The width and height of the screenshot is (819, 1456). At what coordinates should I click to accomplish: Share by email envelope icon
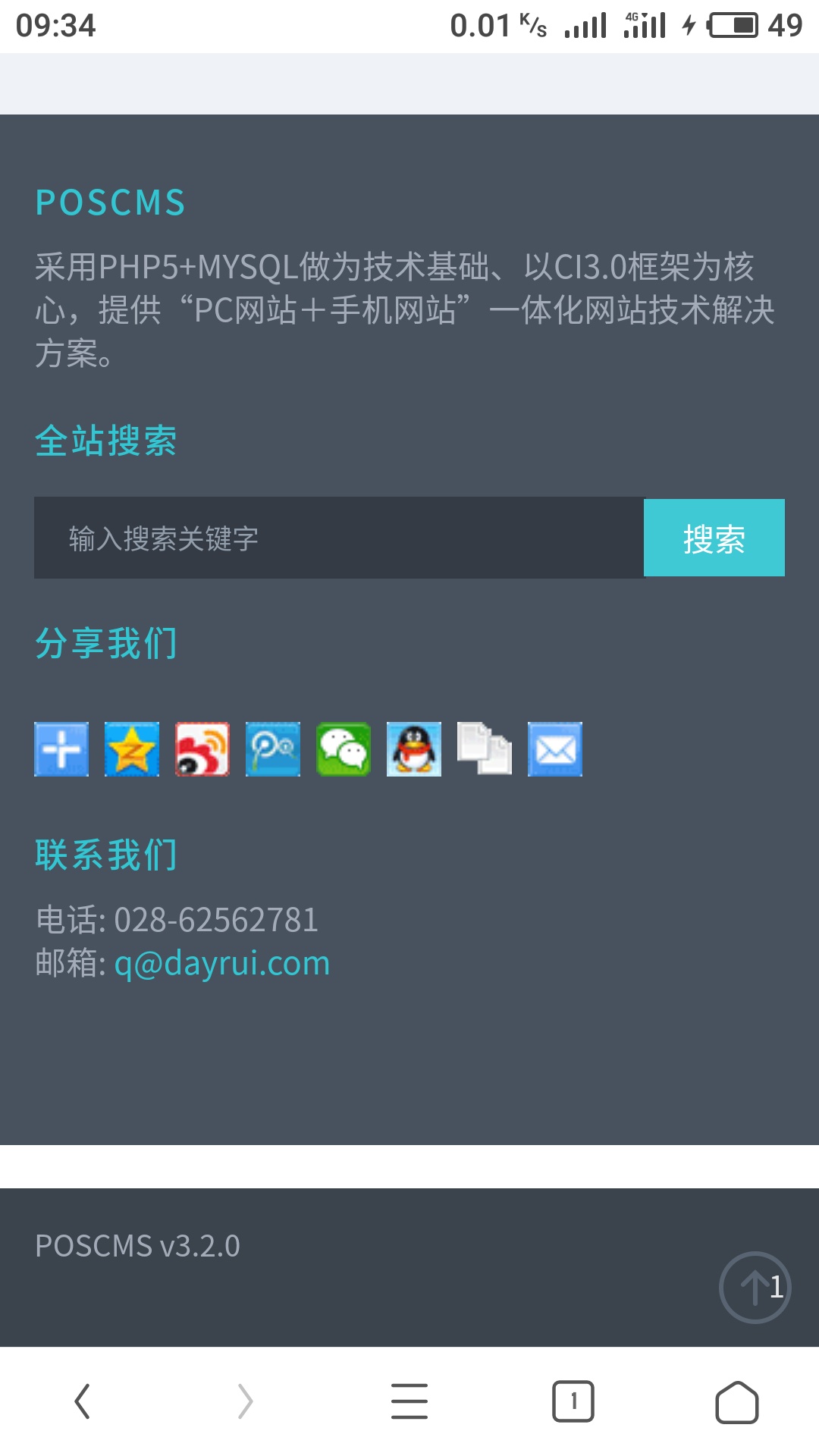[555, 749]
